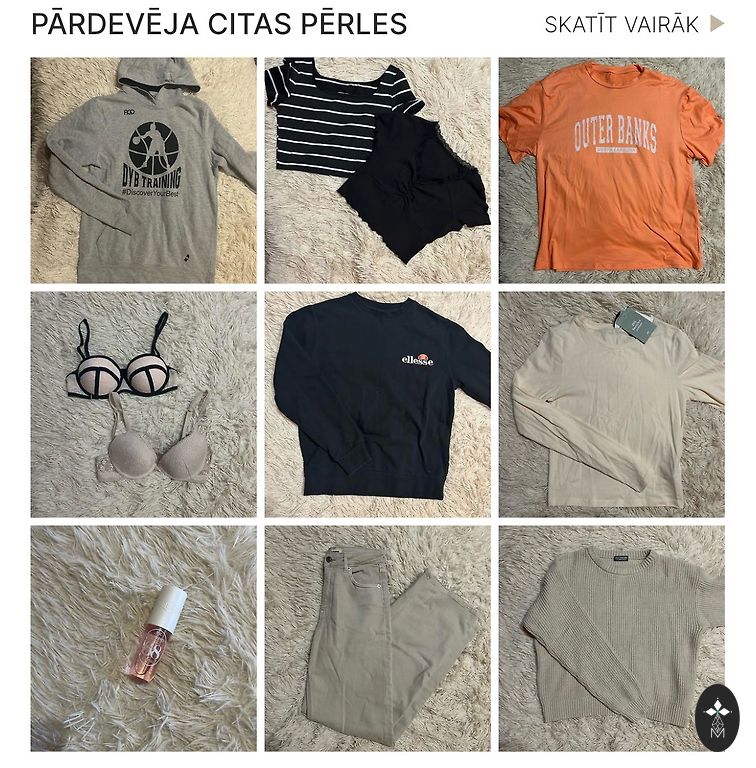Open the navy Ellesse sweatshirt listing
This screenshot has height=768, width=756.
coord(377,404)
